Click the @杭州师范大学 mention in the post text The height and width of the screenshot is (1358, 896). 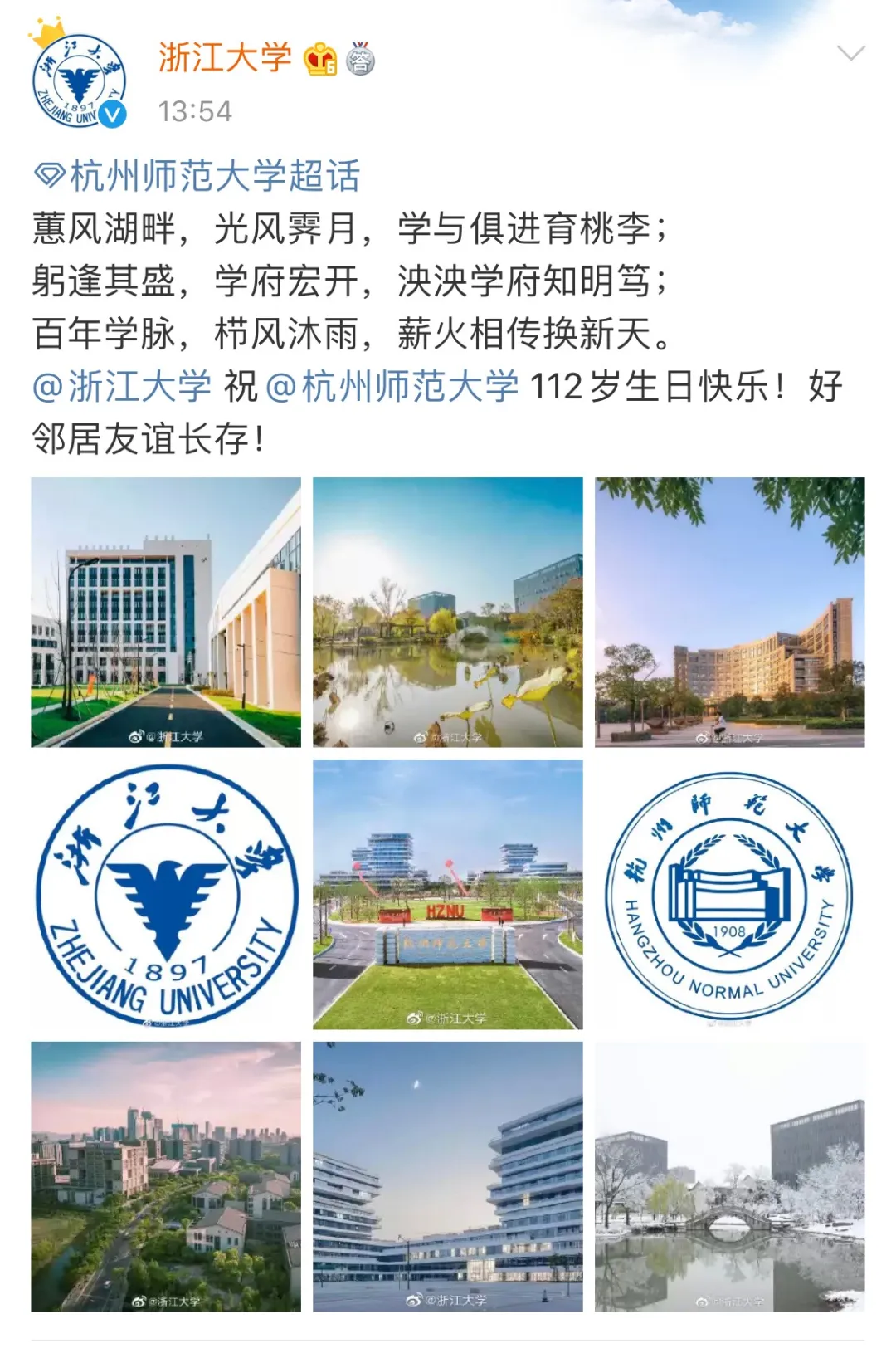click(x=390, y=386)
